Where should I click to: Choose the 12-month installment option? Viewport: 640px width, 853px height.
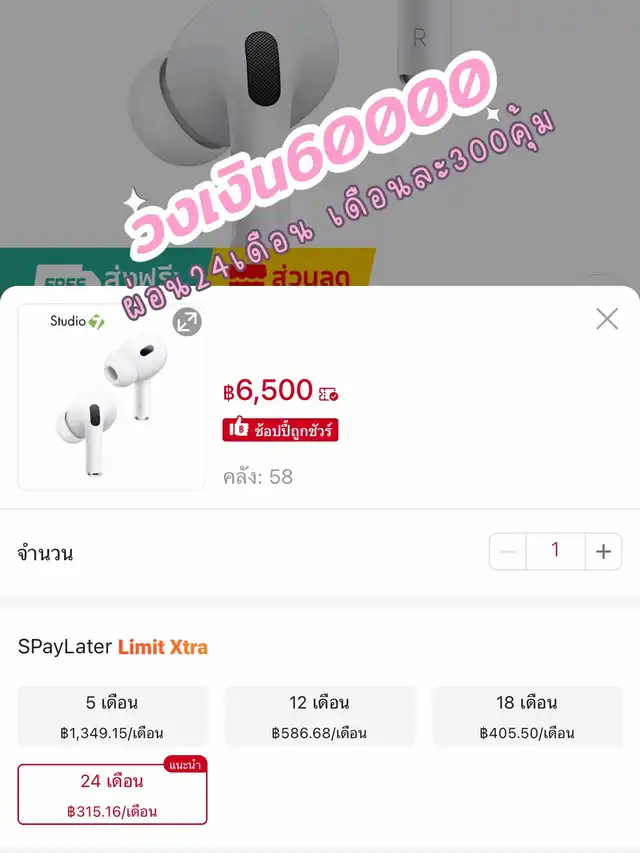click(319, 716)
